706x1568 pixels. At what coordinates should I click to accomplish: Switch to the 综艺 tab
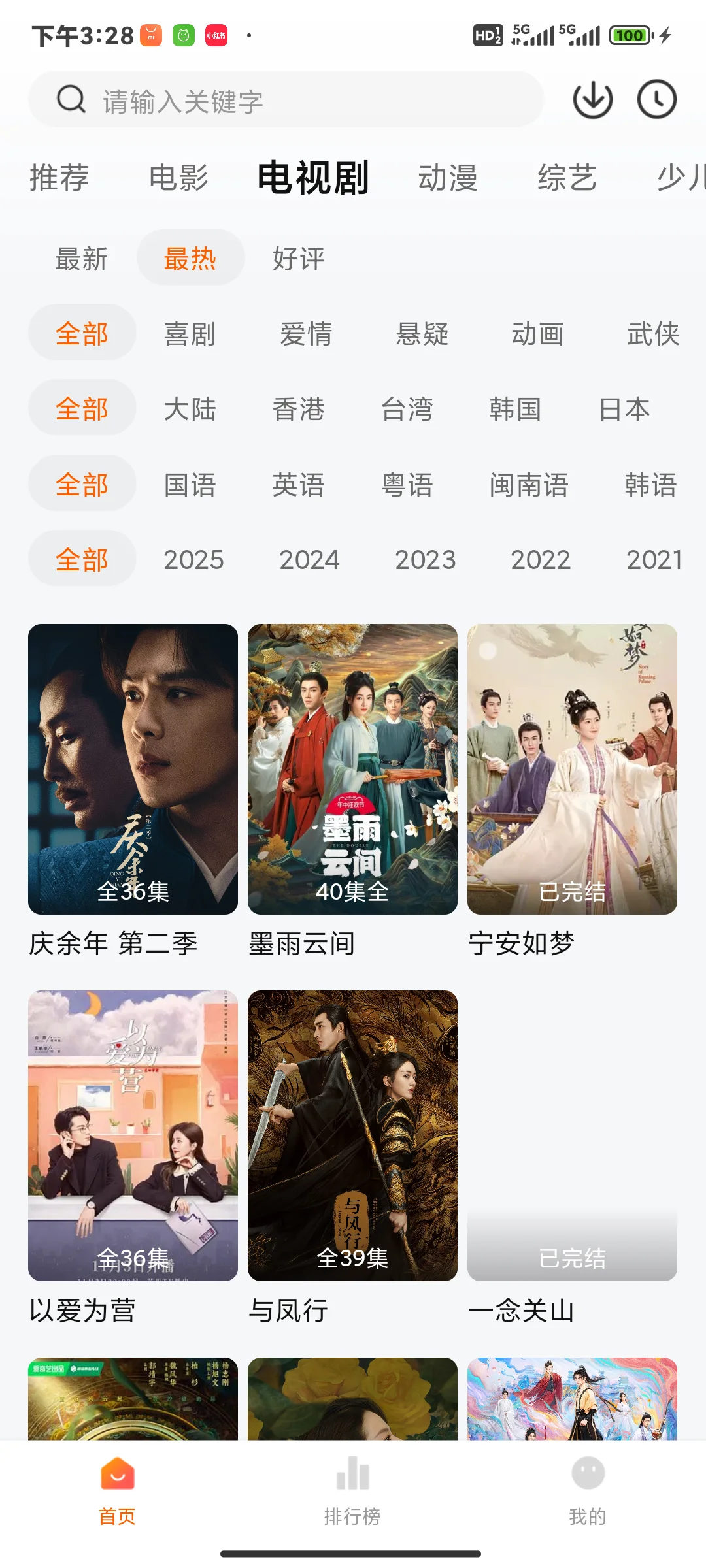click(567, 178)
